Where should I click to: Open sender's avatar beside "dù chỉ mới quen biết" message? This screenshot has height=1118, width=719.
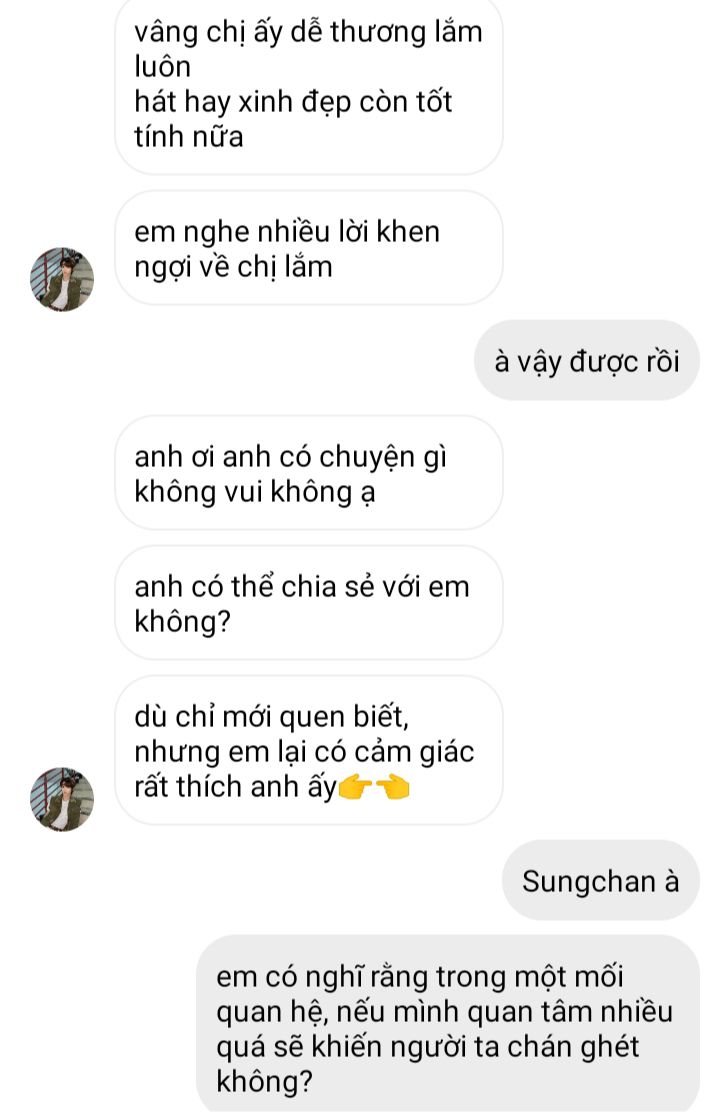click(x=62, y=800)
